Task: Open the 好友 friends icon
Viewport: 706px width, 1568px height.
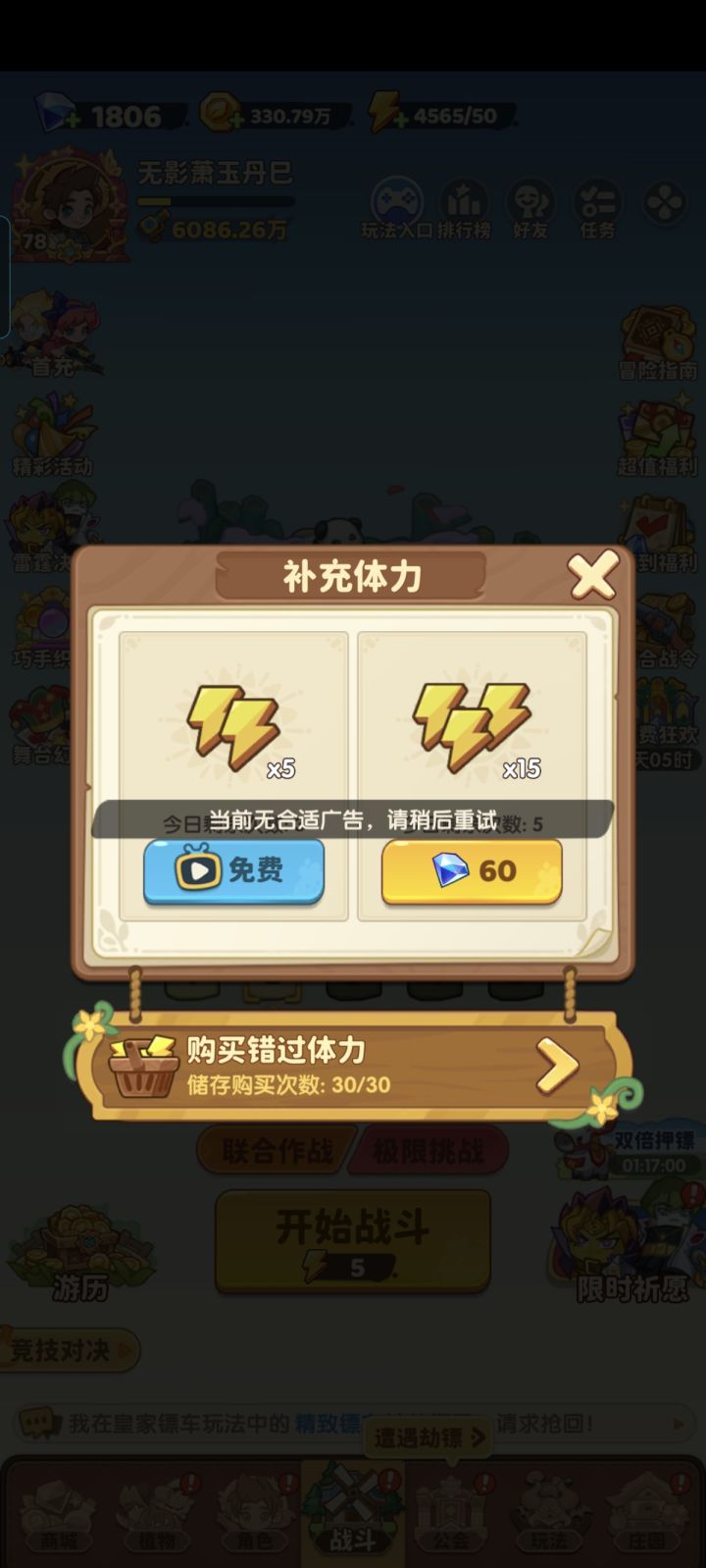Action: [529, 203]
